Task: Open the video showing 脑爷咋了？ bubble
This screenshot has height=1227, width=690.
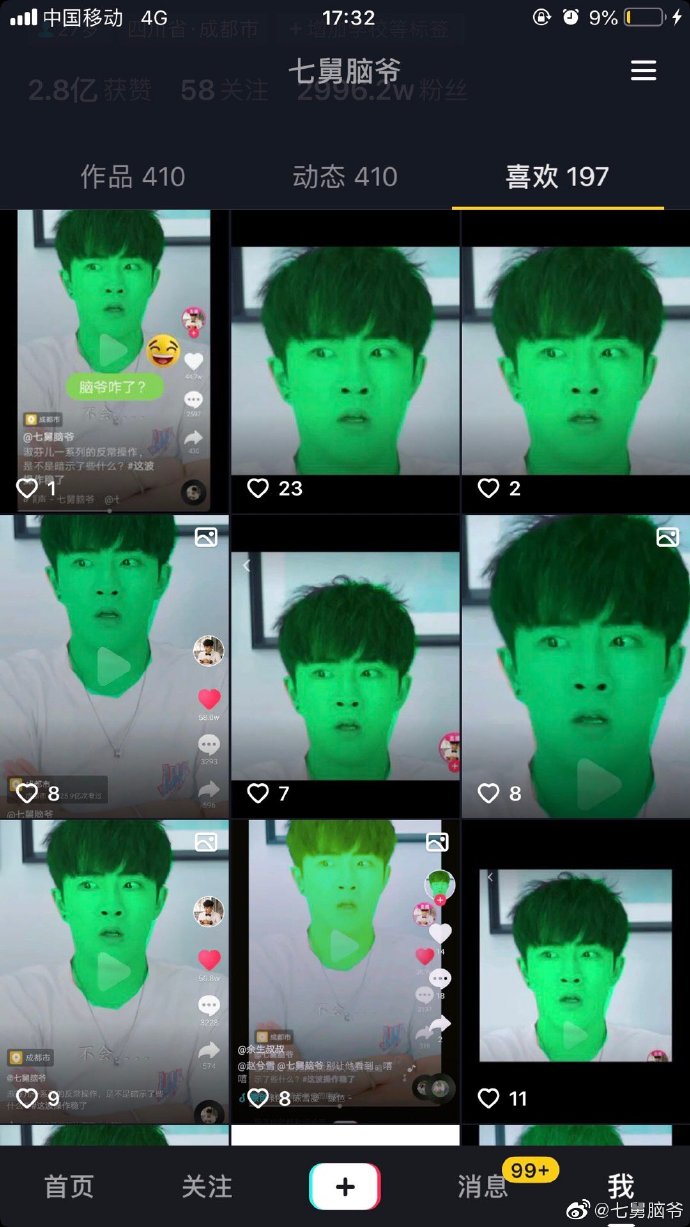Action: pyautogui.click(x=114, y=360)
